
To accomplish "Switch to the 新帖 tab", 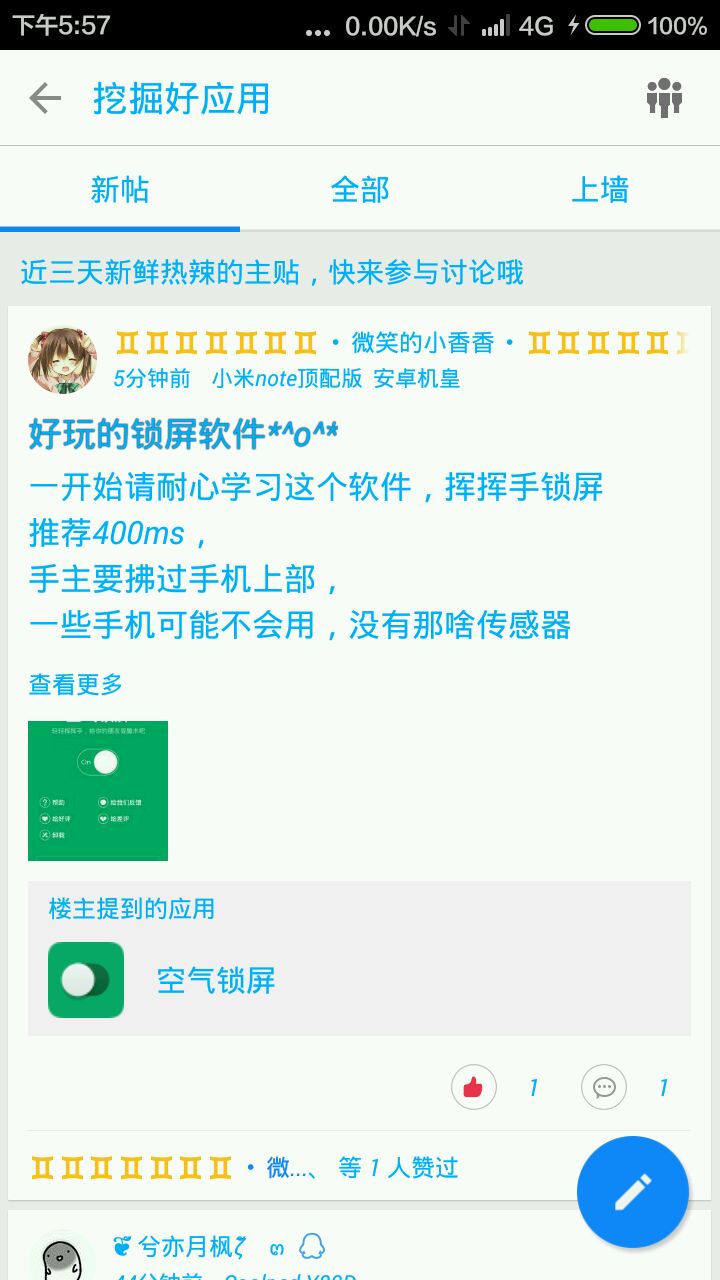I will point(120,189).
